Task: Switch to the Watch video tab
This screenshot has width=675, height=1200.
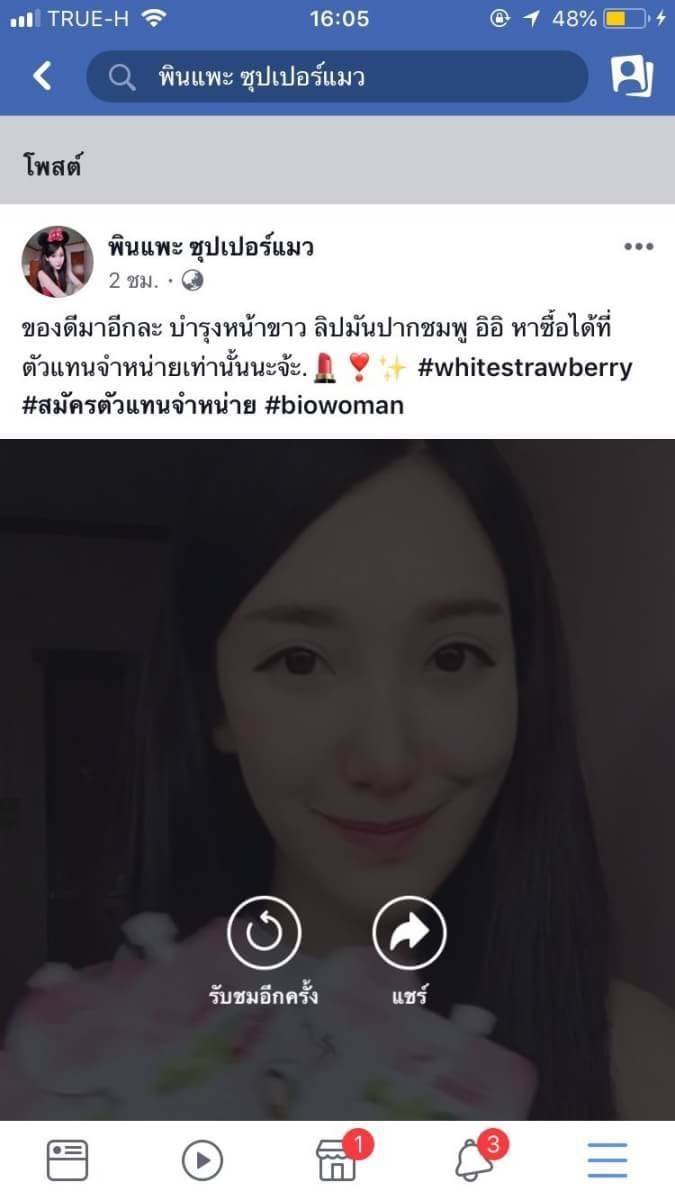Action: [202, 1160]
